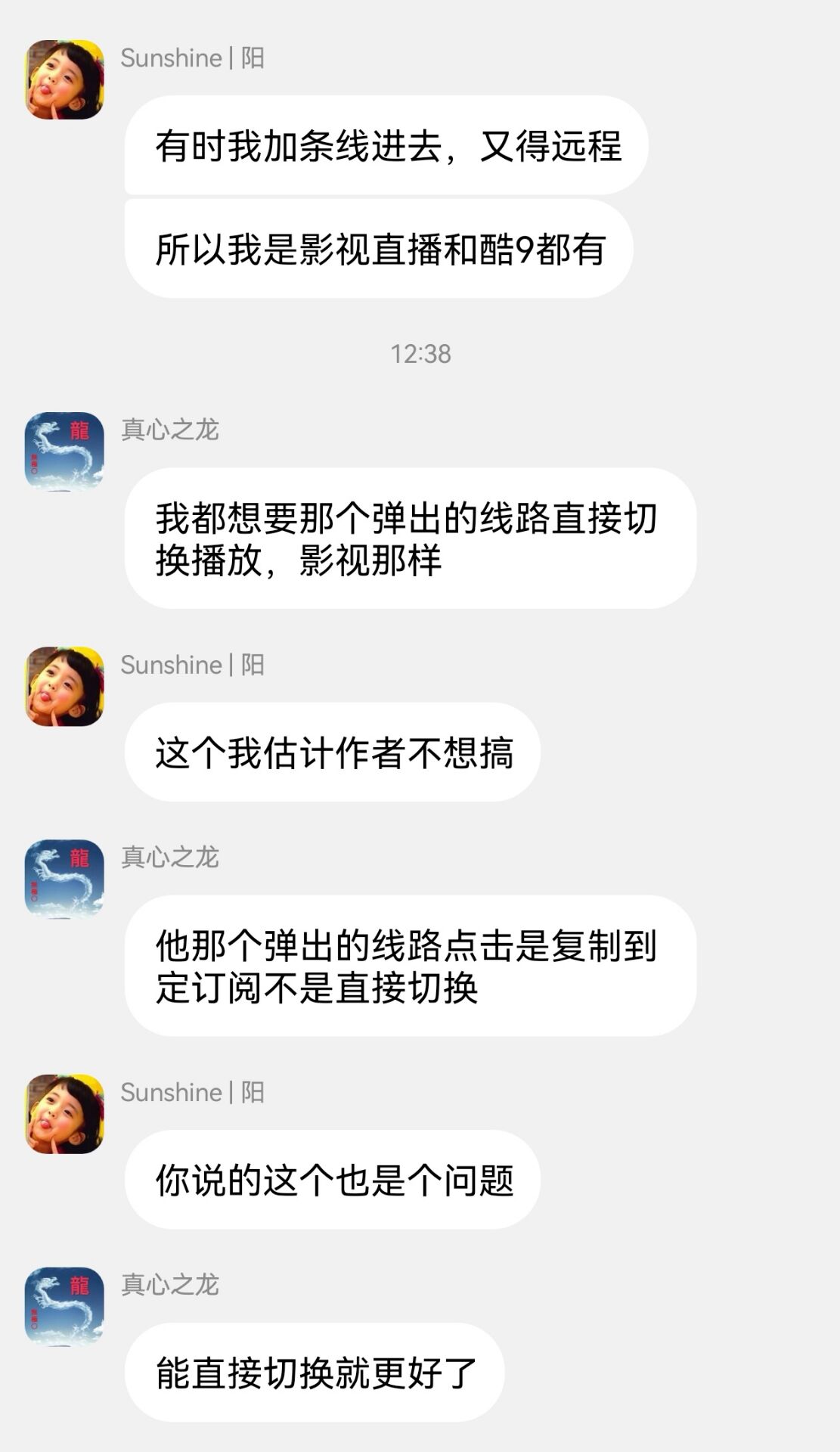Open 真心之龙's avatar above "能直接切换就更好了"
This screenshot has width=840, height=1452.
[x=64, y=1306]
